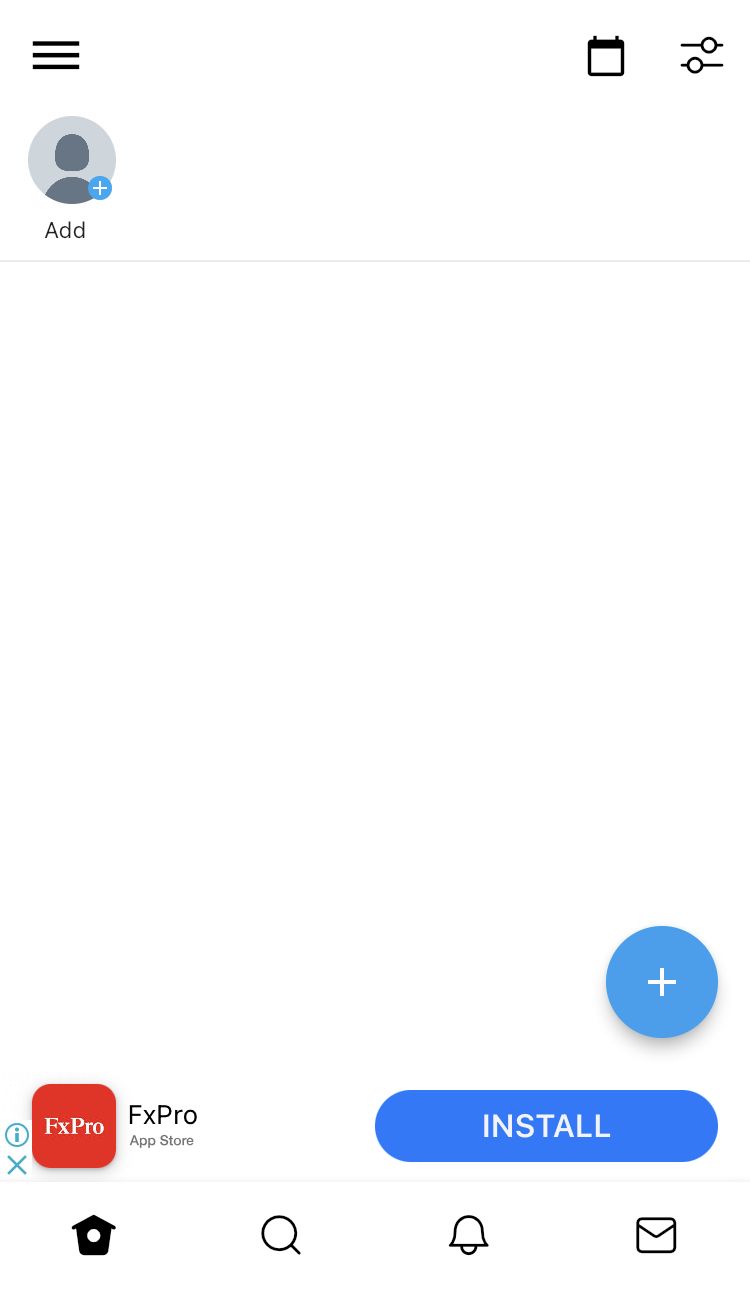This screenshot has width=750, height=1294.
Task: Open the messages envelope tab
Action: coord(656,1235)
